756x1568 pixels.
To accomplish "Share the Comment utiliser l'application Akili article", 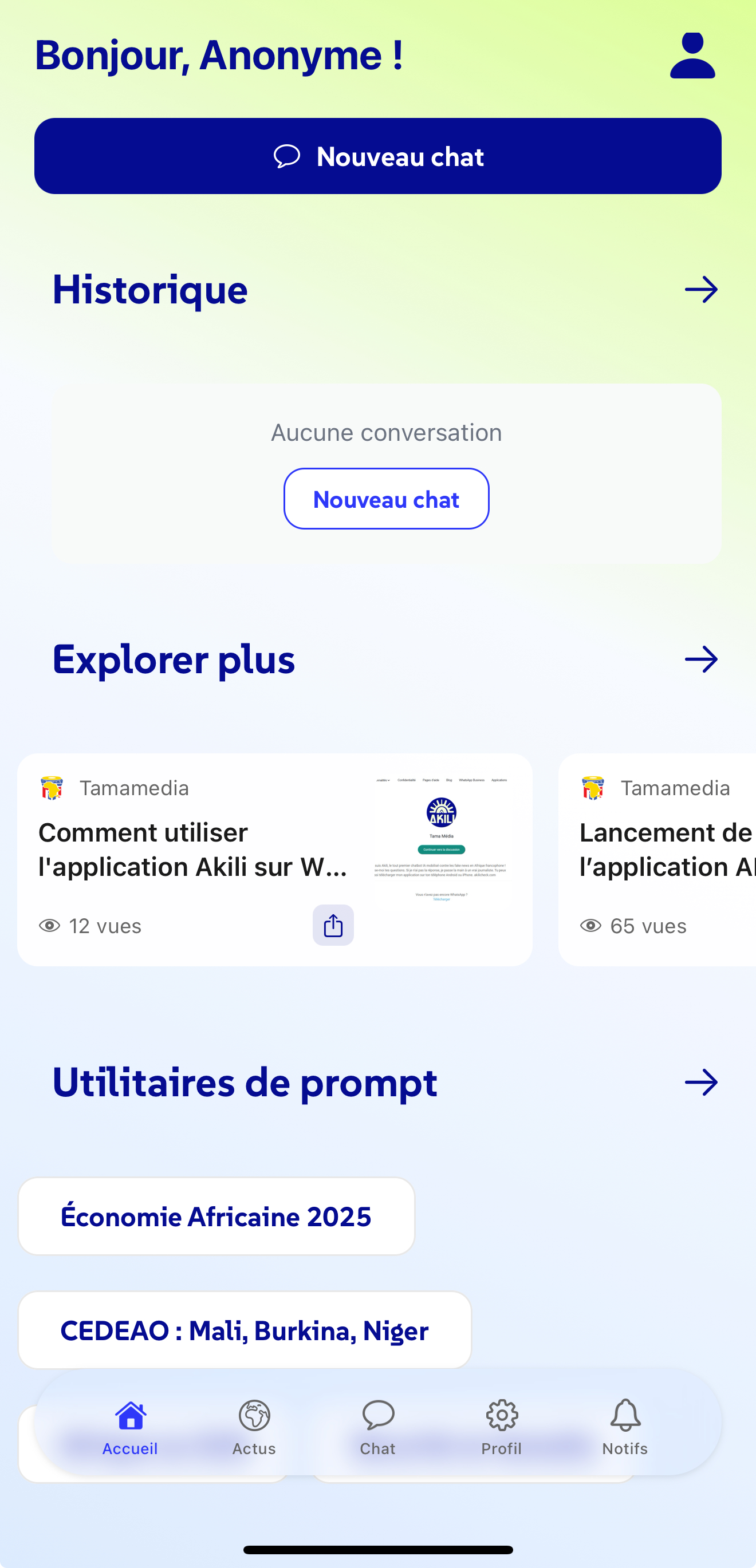I will [x=333, y=925].
